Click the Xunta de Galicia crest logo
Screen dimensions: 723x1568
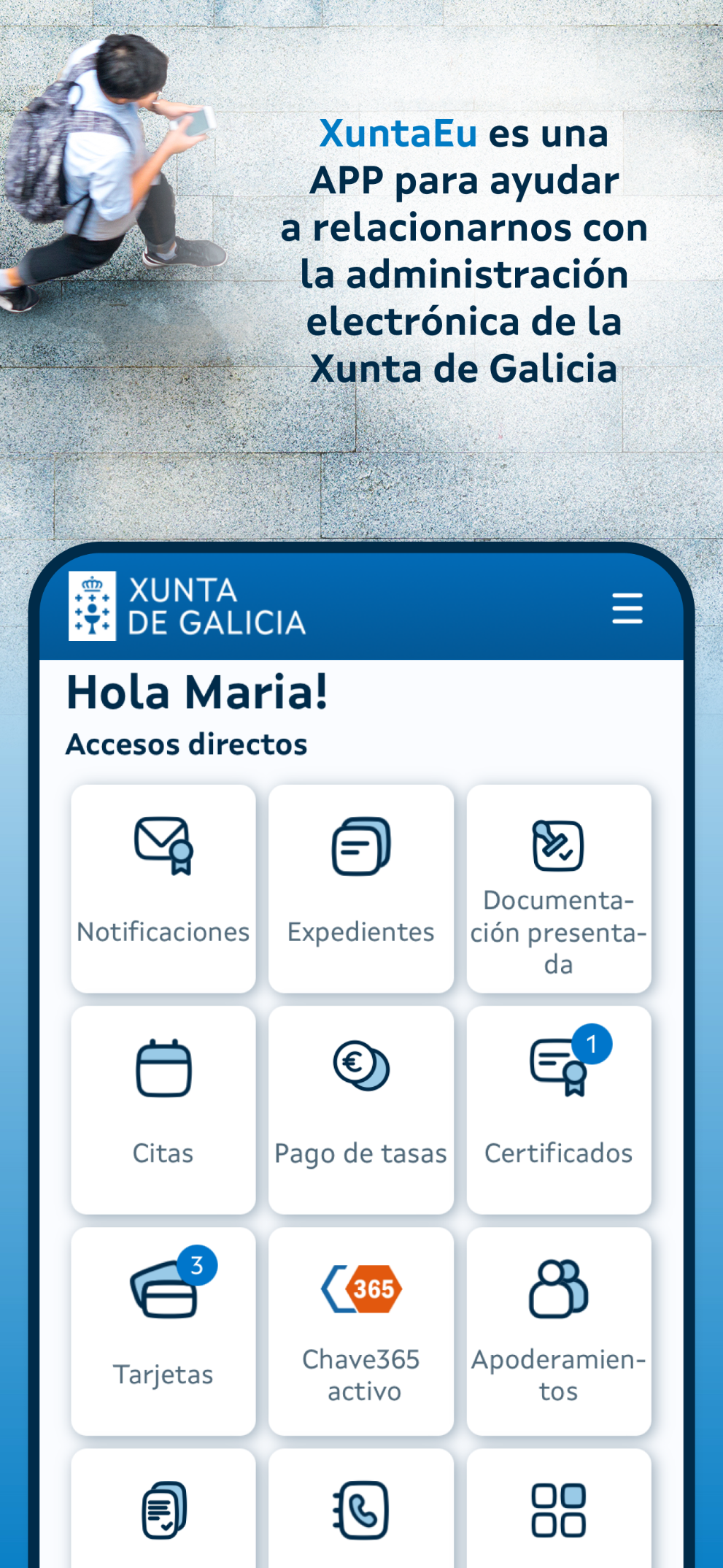pyautogui.click(x=92, y=607)
